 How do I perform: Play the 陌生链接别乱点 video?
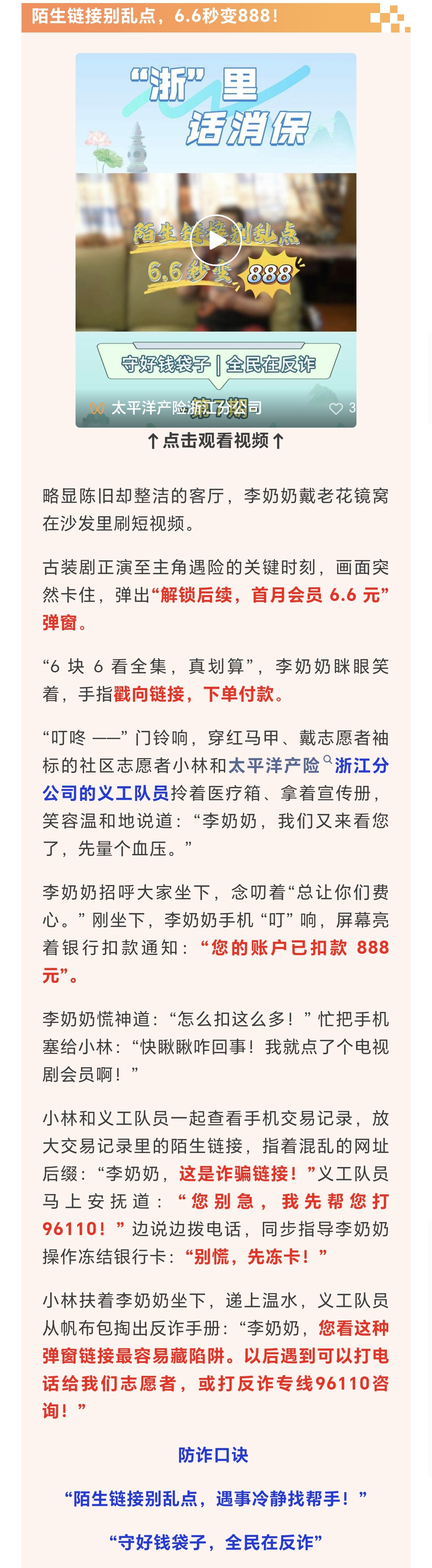pos(215,240)
